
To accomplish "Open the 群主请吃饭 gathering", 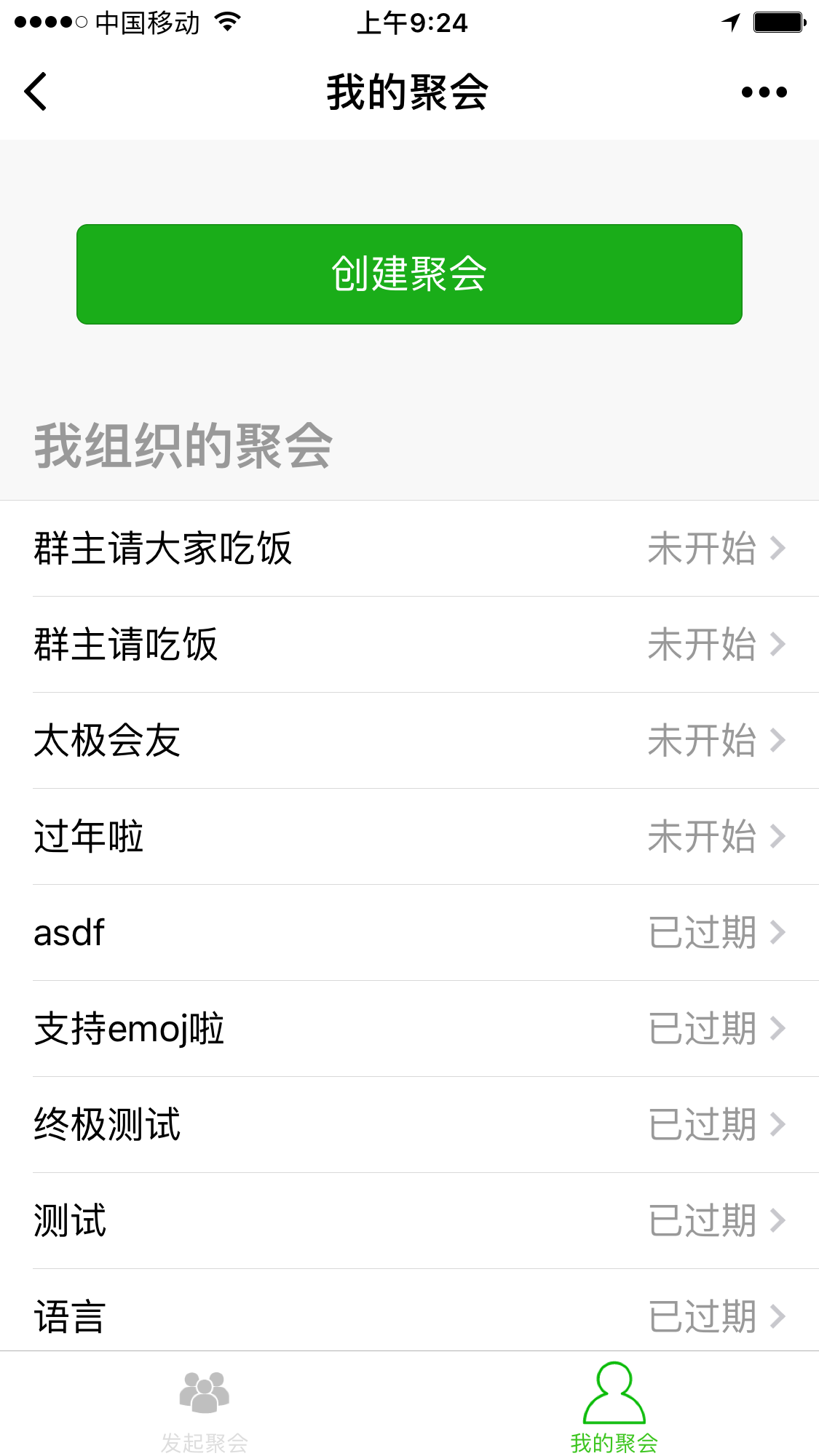I will tap(409, 645).
